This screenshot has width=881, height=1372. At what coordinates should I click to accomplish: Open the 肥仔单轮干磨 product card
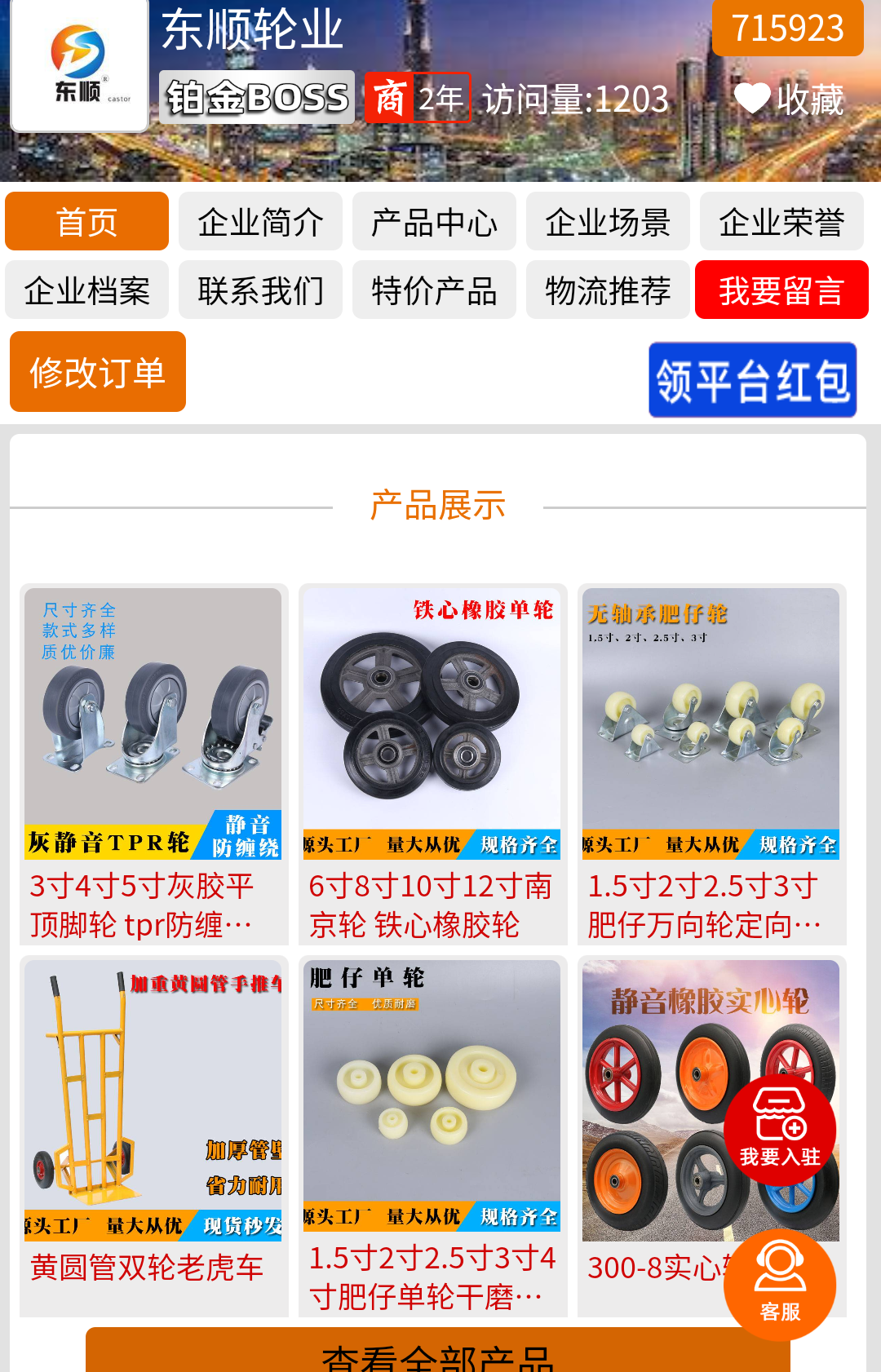(x=432, y=1134)
